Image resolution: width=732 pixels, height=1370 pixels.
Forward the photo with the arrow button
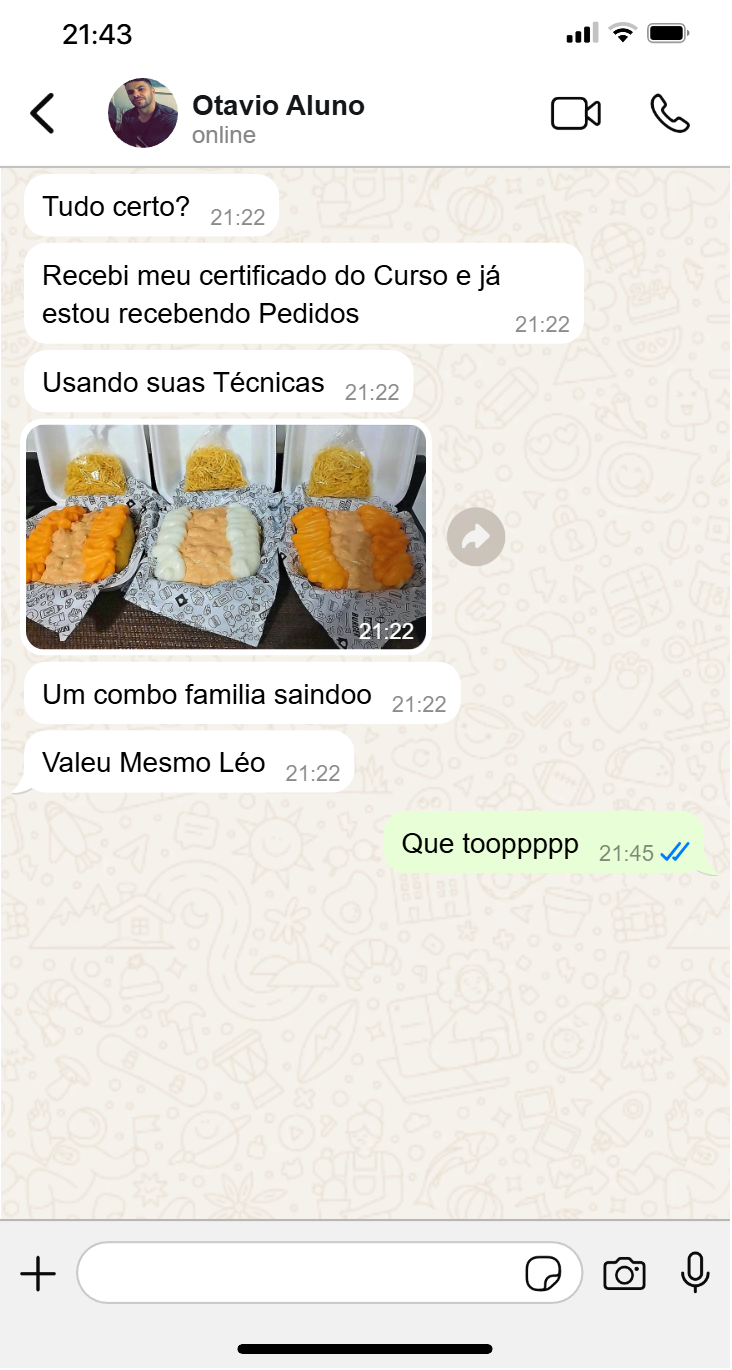tap(476, 538)
